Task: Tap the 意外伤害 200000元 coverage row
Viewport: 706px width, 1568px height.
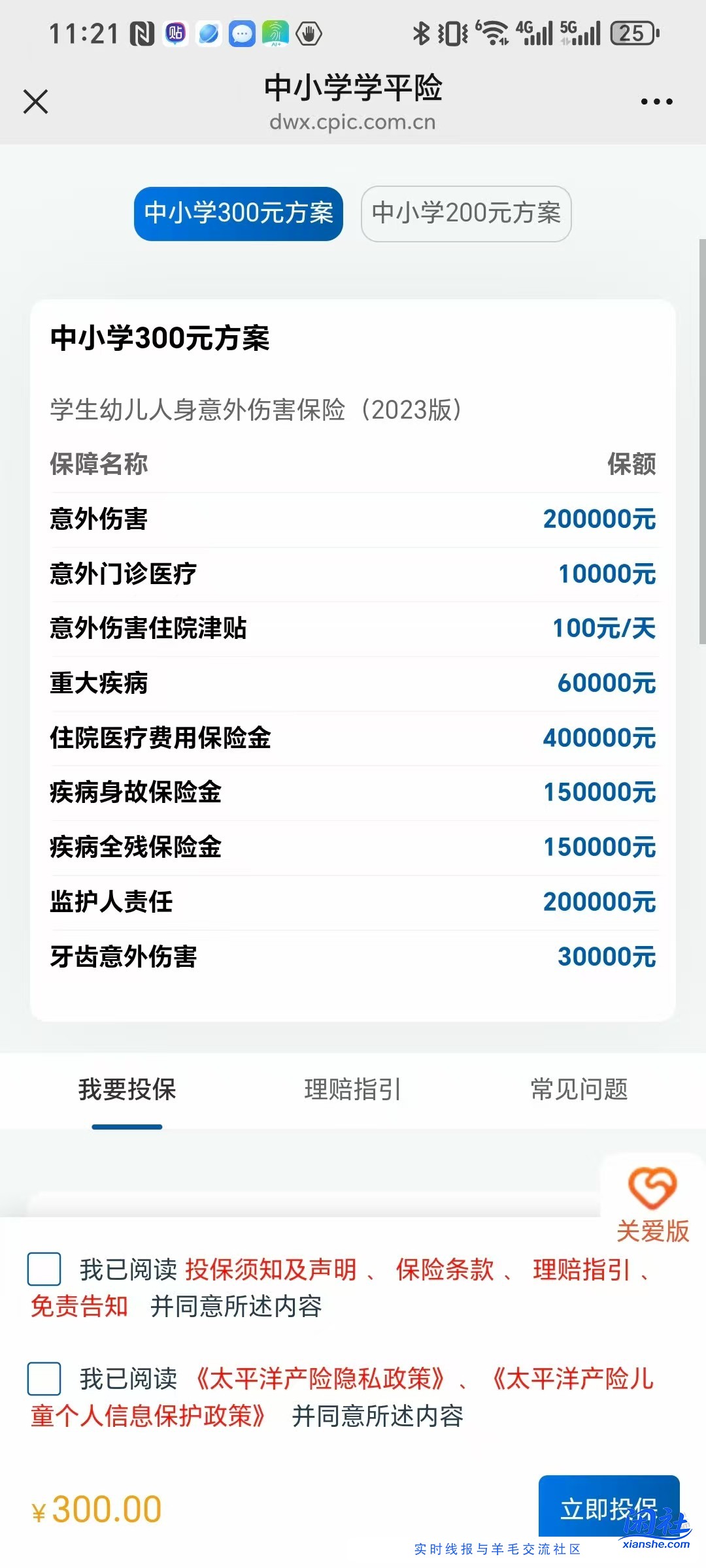Action: tap(353, 519)
